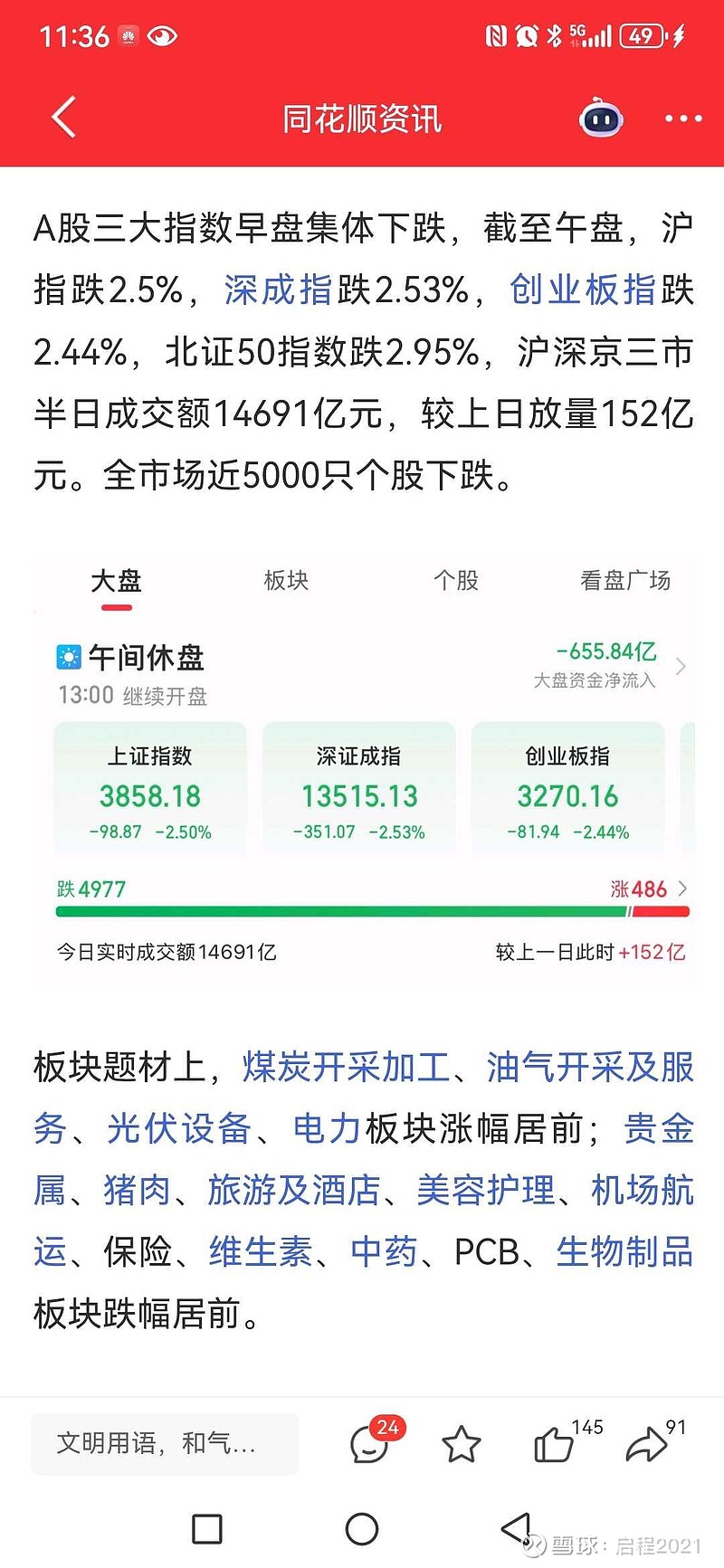The image size is (724, 1568).
Task: Tap the back arrow in the header
Action: [61, 118]
